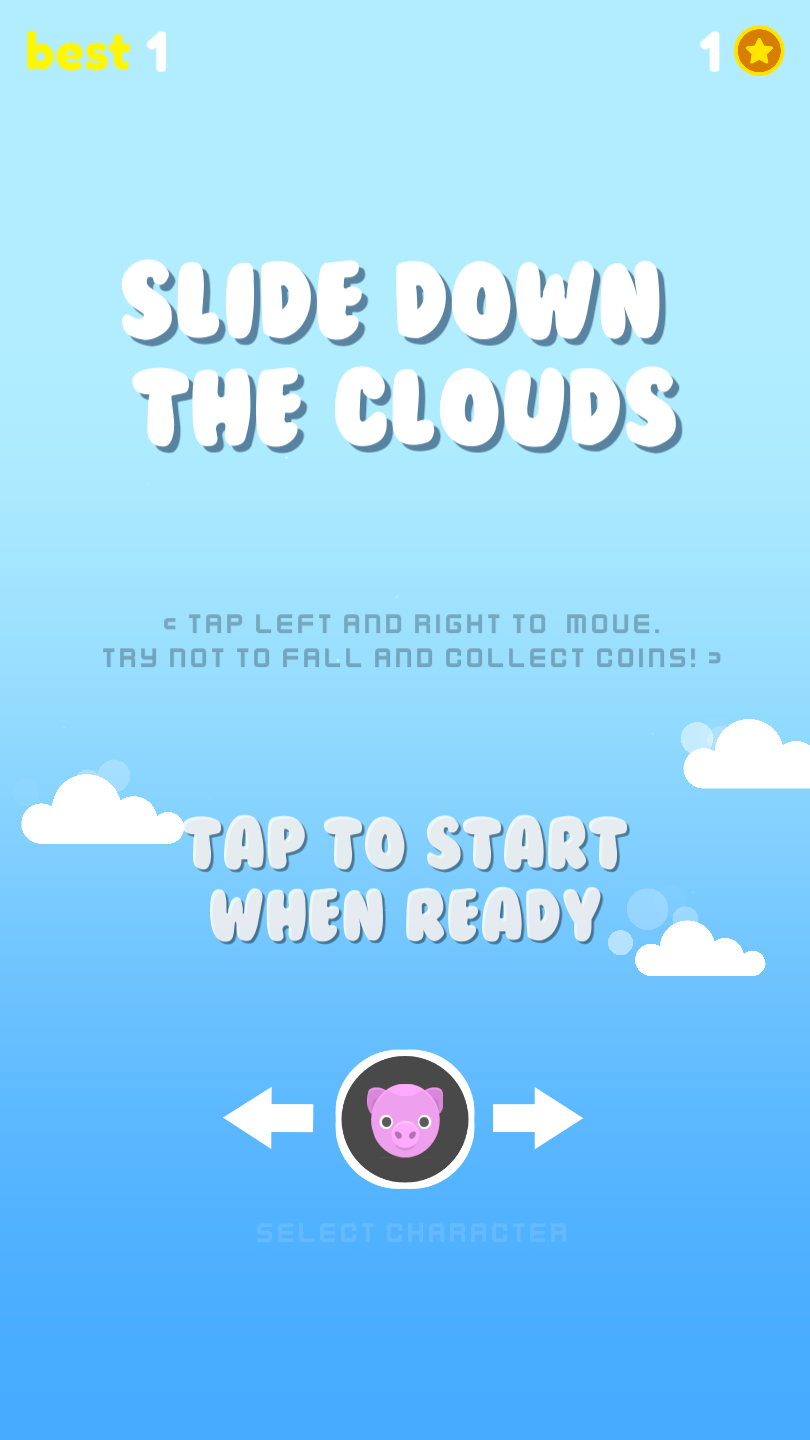Select the previous character with left arrow

267,1118
